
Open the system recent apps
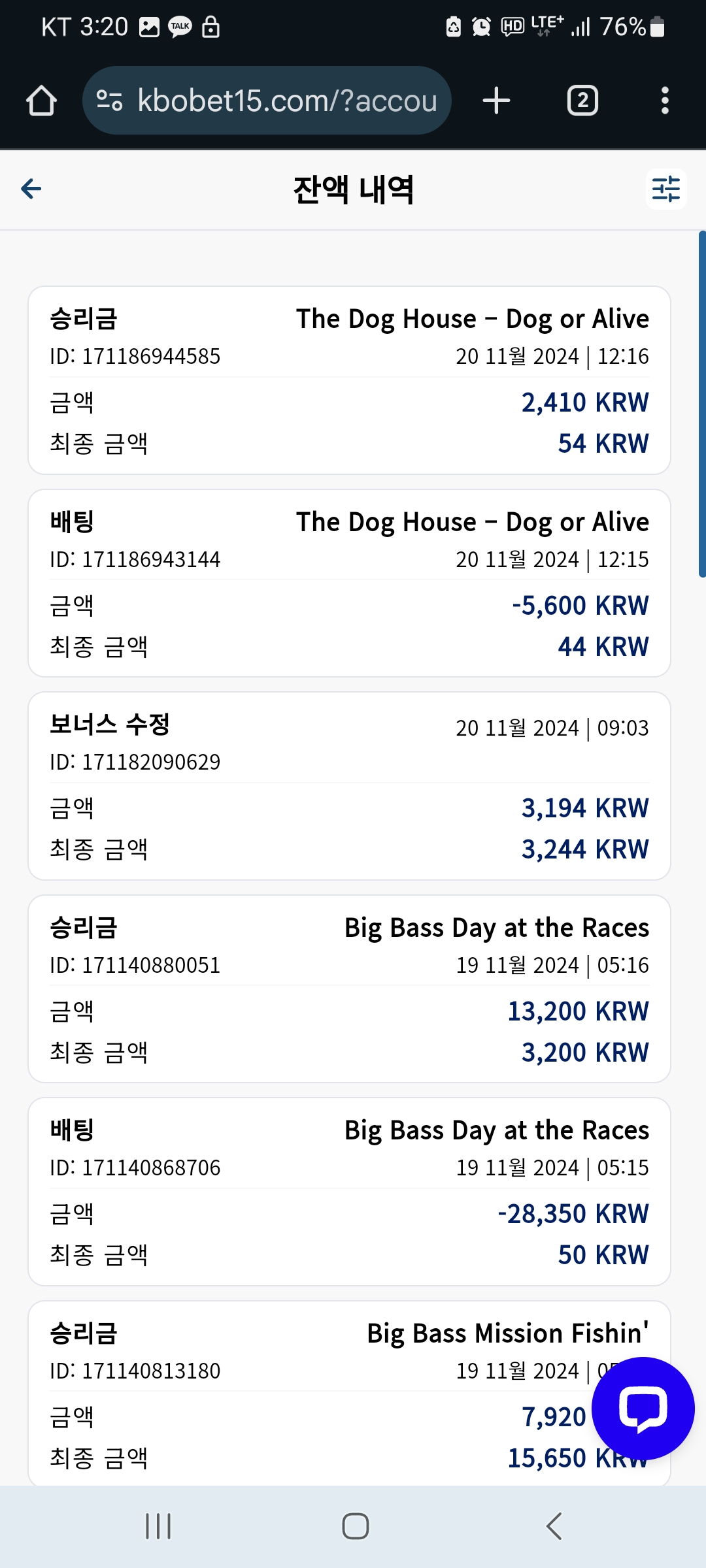pyautogui.click(x=158, y=1526)
